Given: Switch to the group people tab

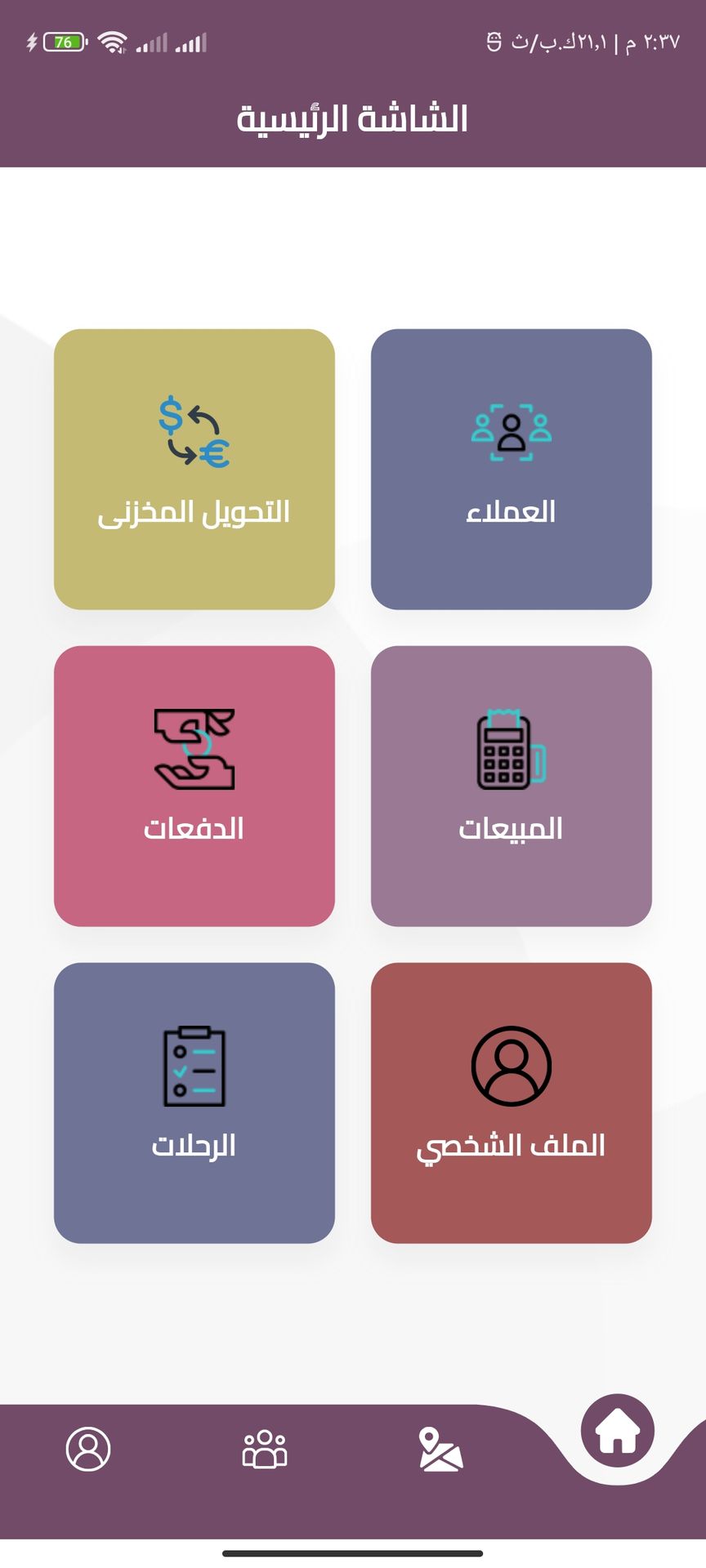Looking at the screenshot, I should tap(265, 1450).
